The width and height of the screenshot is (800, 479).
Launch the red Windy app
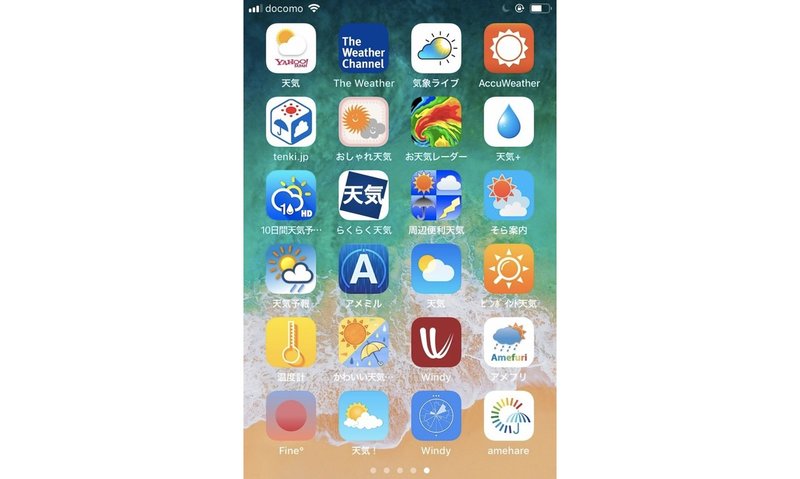click(436, 342)
